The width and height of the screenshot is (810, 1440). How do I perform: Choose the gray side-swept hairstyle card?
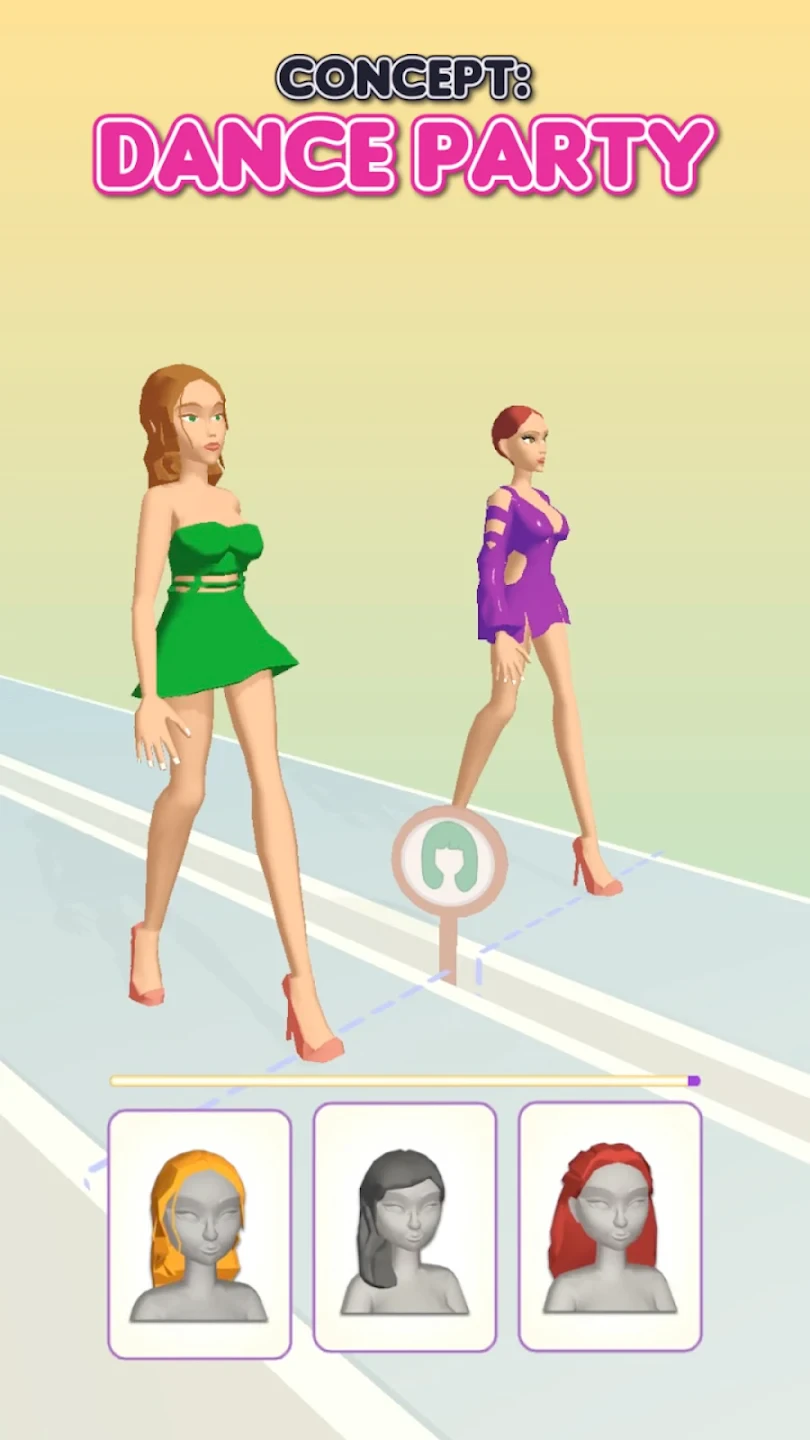[x=404, y=1227]
